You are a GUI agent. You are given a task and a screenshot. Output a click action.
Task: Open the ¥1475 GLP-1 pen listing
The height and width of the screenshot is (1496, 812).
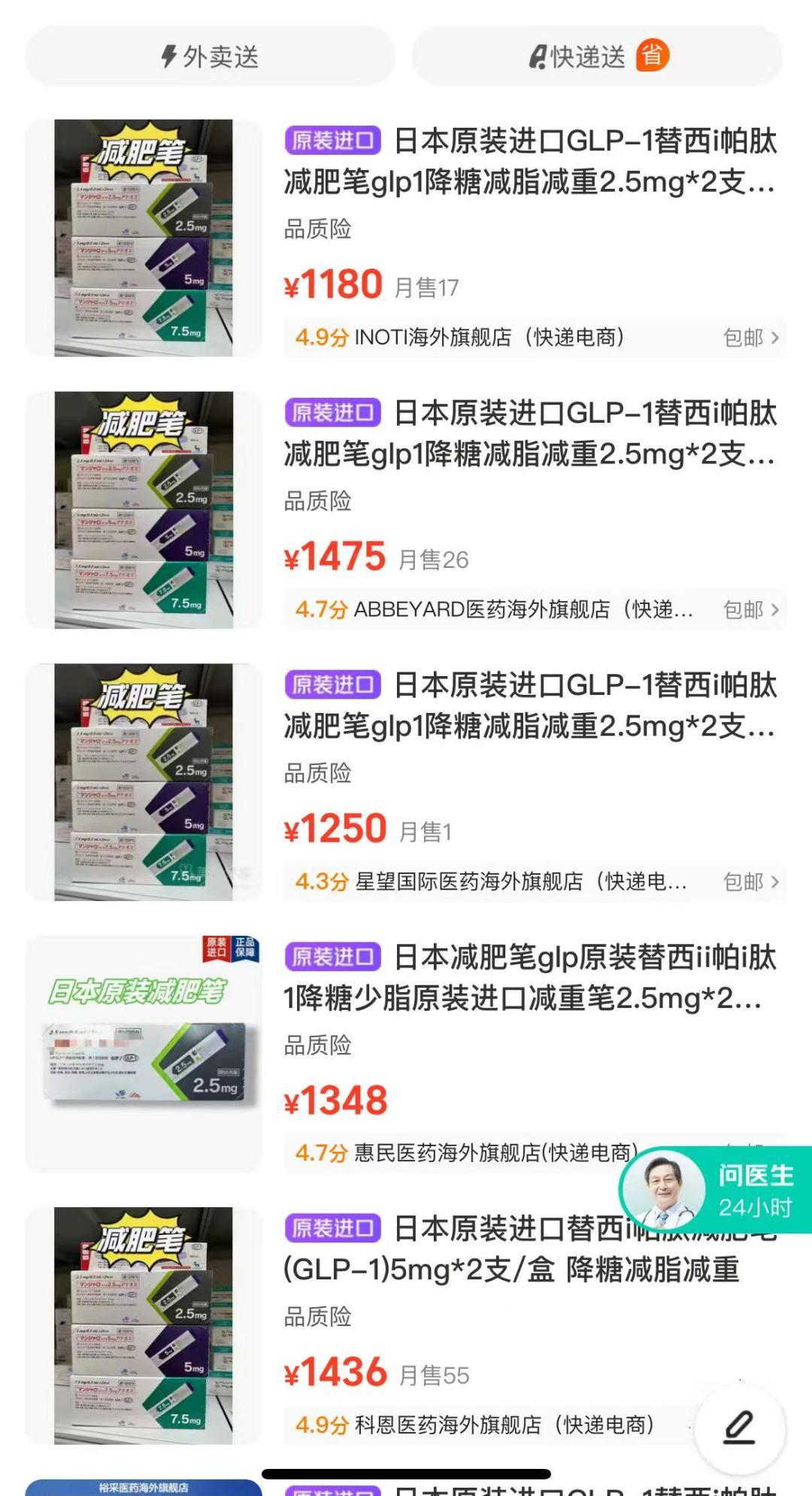click(529, 434)
